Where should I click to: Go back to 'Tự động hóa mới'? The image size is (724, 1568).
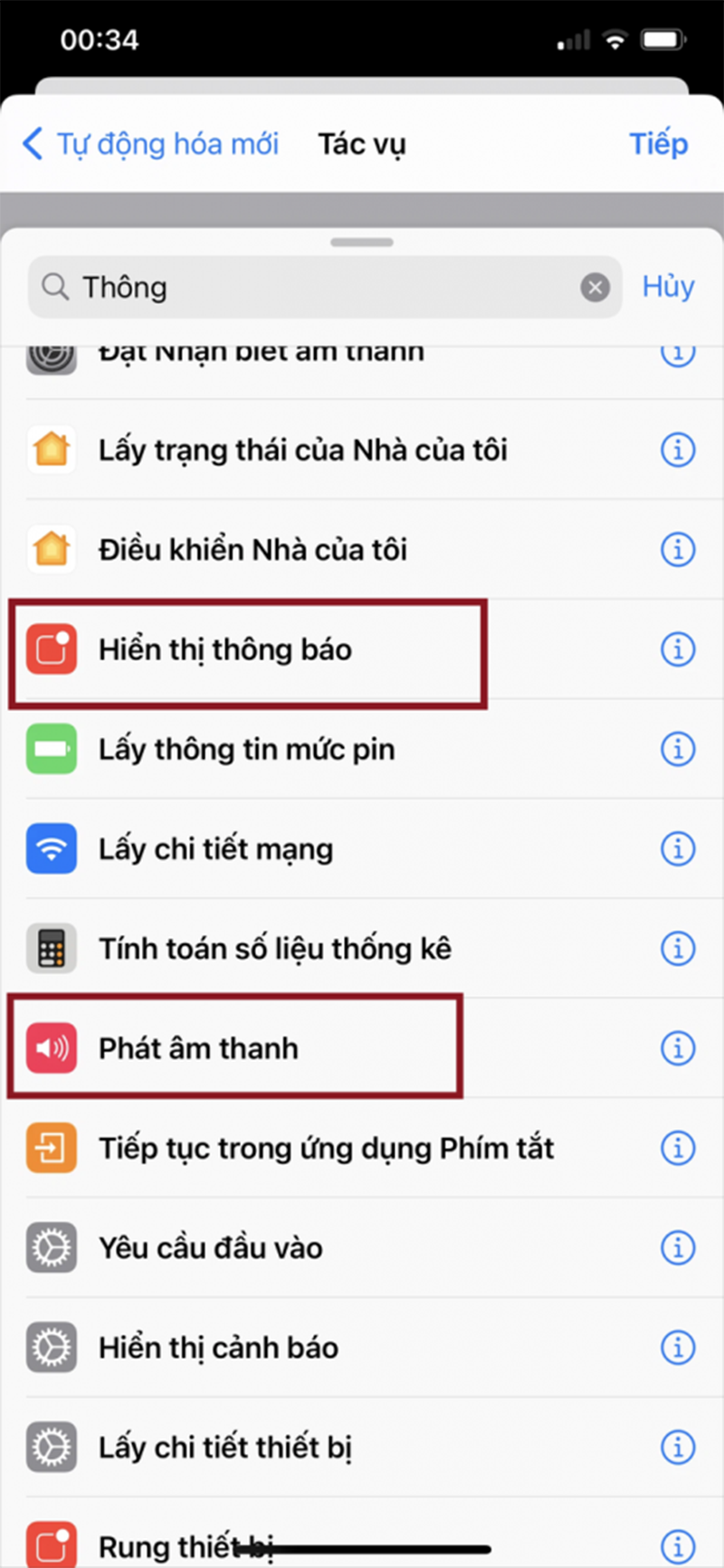[x=149, y=144]
